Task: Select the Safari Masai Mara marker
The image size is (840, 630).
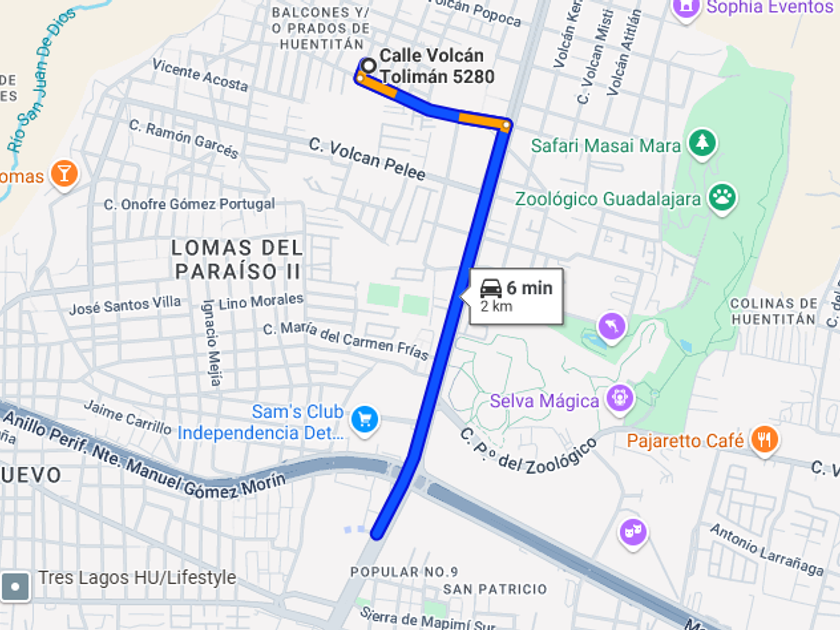Action: (x=703, y=144)
